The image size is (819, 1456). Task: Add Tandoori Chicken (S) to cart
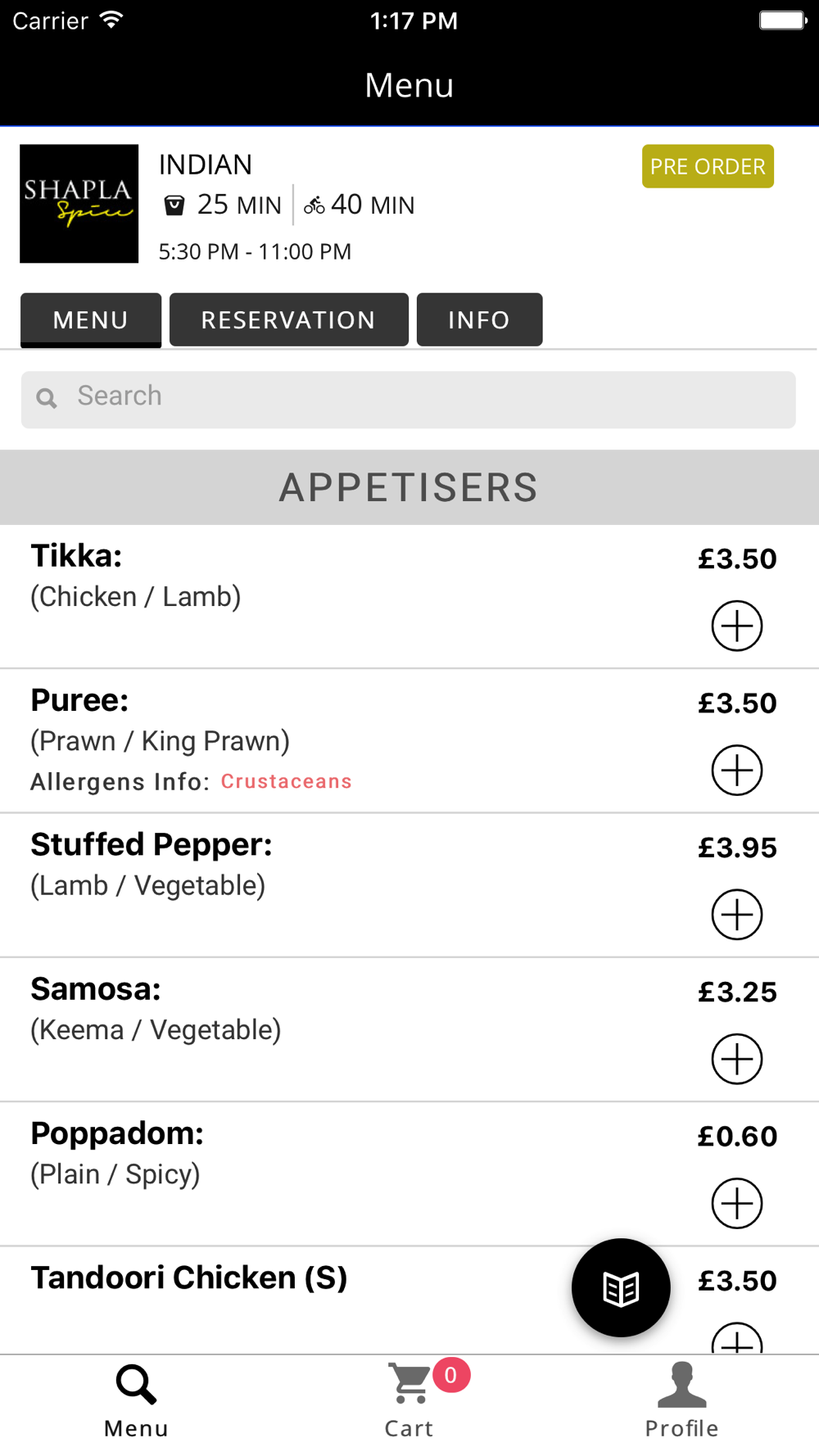(x=737, y=1338)
